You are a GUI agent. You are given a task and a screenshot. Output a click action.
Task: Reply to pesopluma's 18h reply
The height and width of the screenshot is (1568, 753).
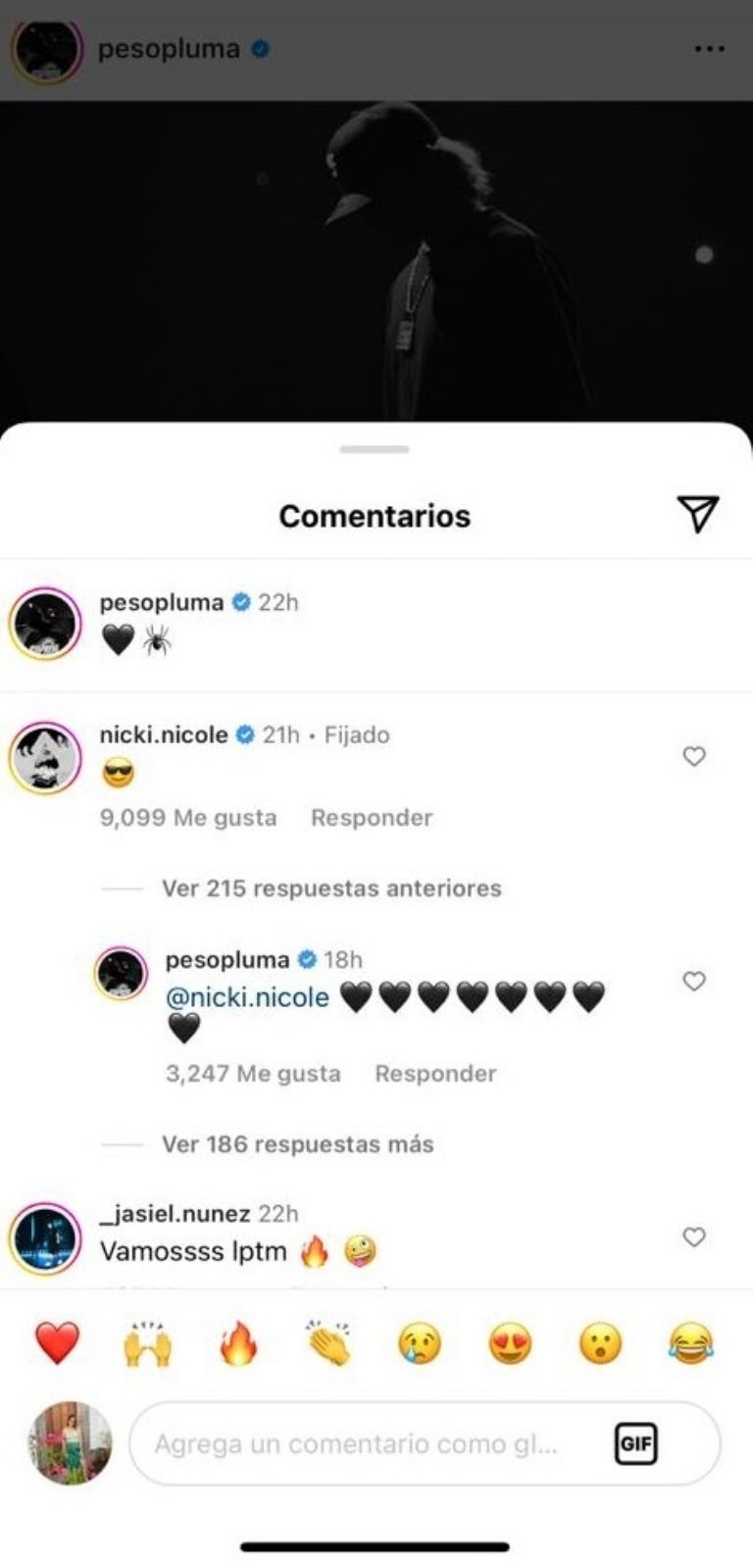click(435, 1074)
